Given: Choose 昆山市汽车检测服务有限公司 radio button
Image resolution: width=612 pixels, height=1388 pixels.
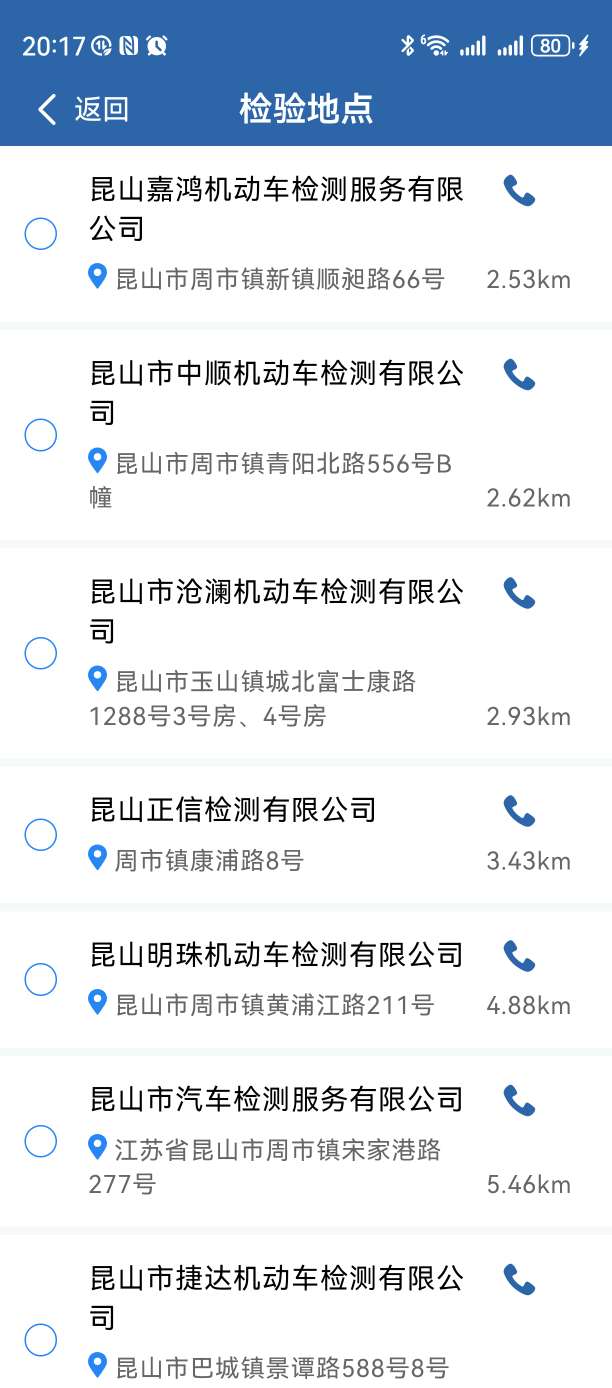Looking at the screenshot, I should [x=40, y=1141].
